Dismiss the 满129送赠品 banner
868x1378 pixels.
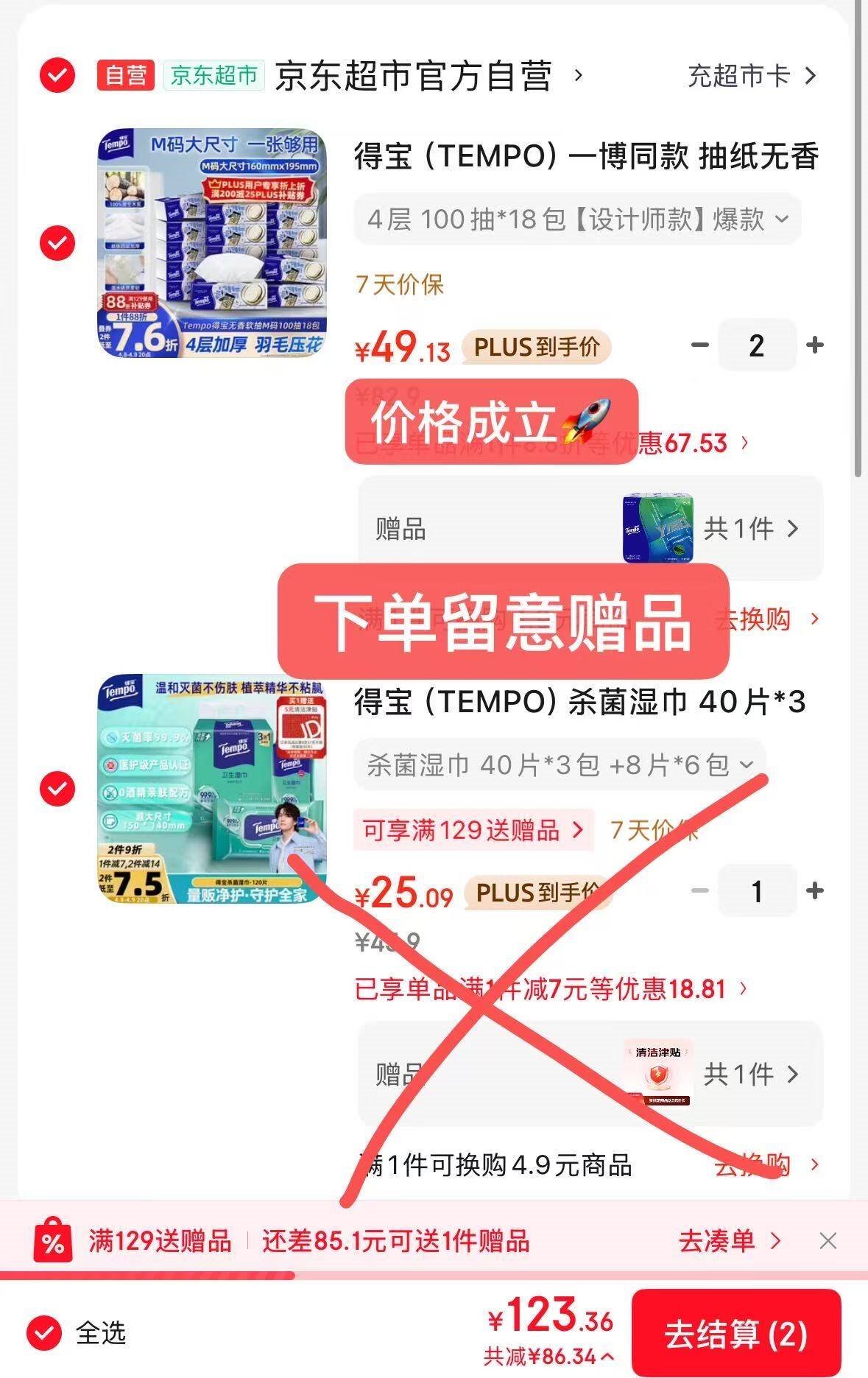click(828, 1241)
